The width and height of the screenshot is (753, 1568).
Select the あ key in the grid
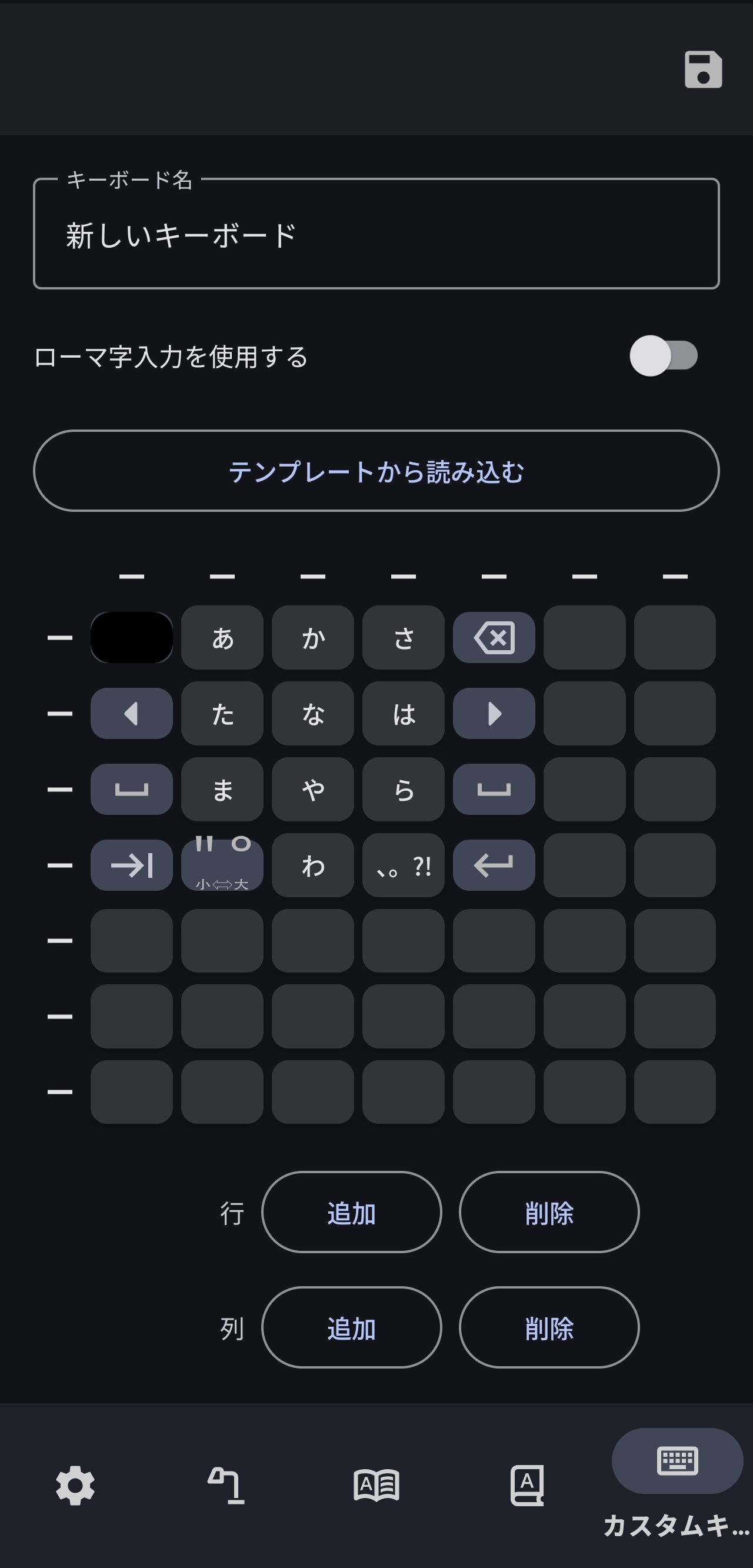(x=222, y=638)
